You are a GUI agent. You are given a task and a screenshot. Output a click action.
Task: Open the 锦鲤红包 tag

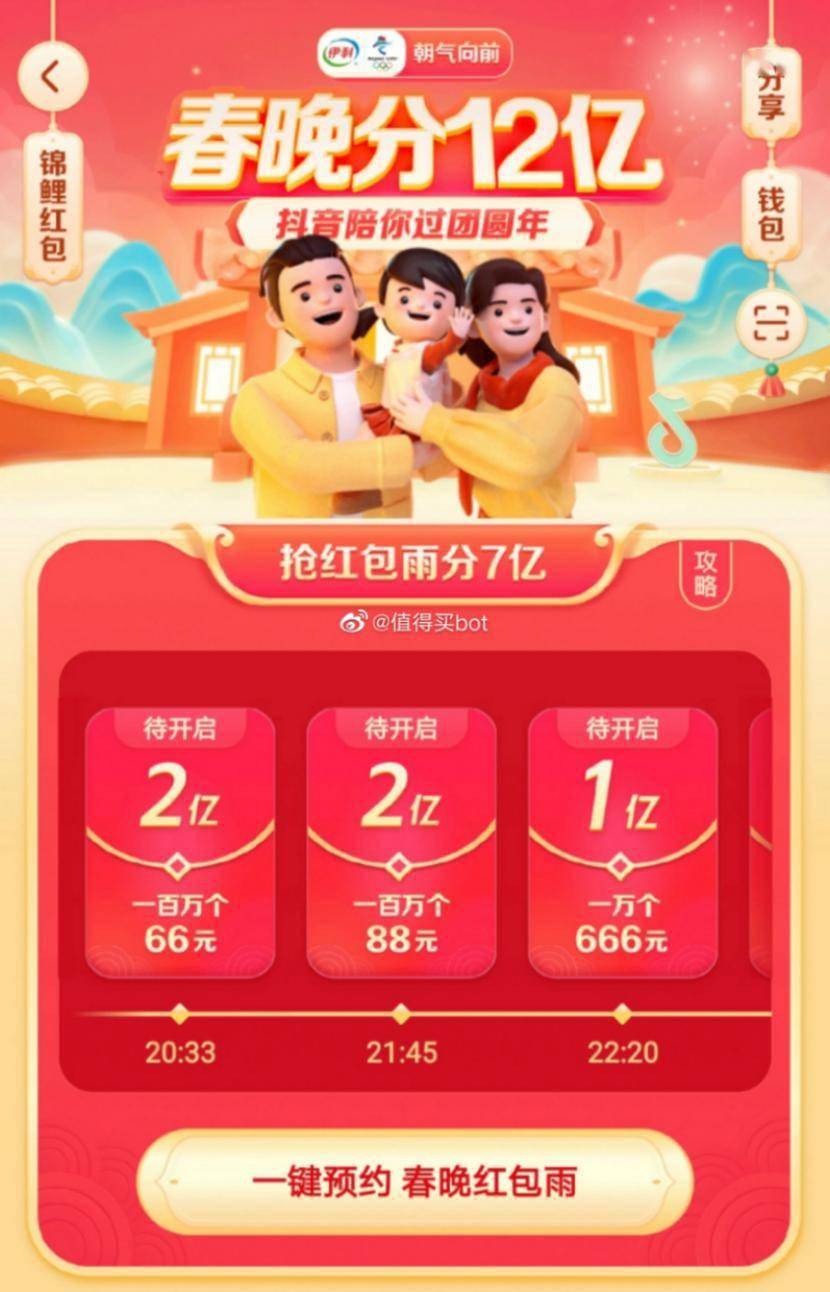click(52, 207)
